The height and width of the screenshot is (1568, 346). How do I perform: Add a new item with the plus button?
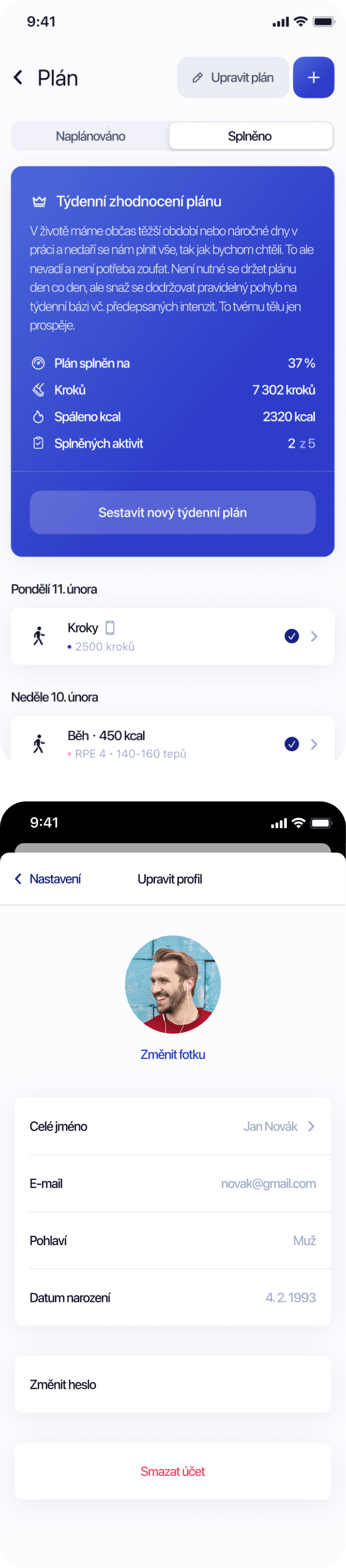(x=313, y=77)
